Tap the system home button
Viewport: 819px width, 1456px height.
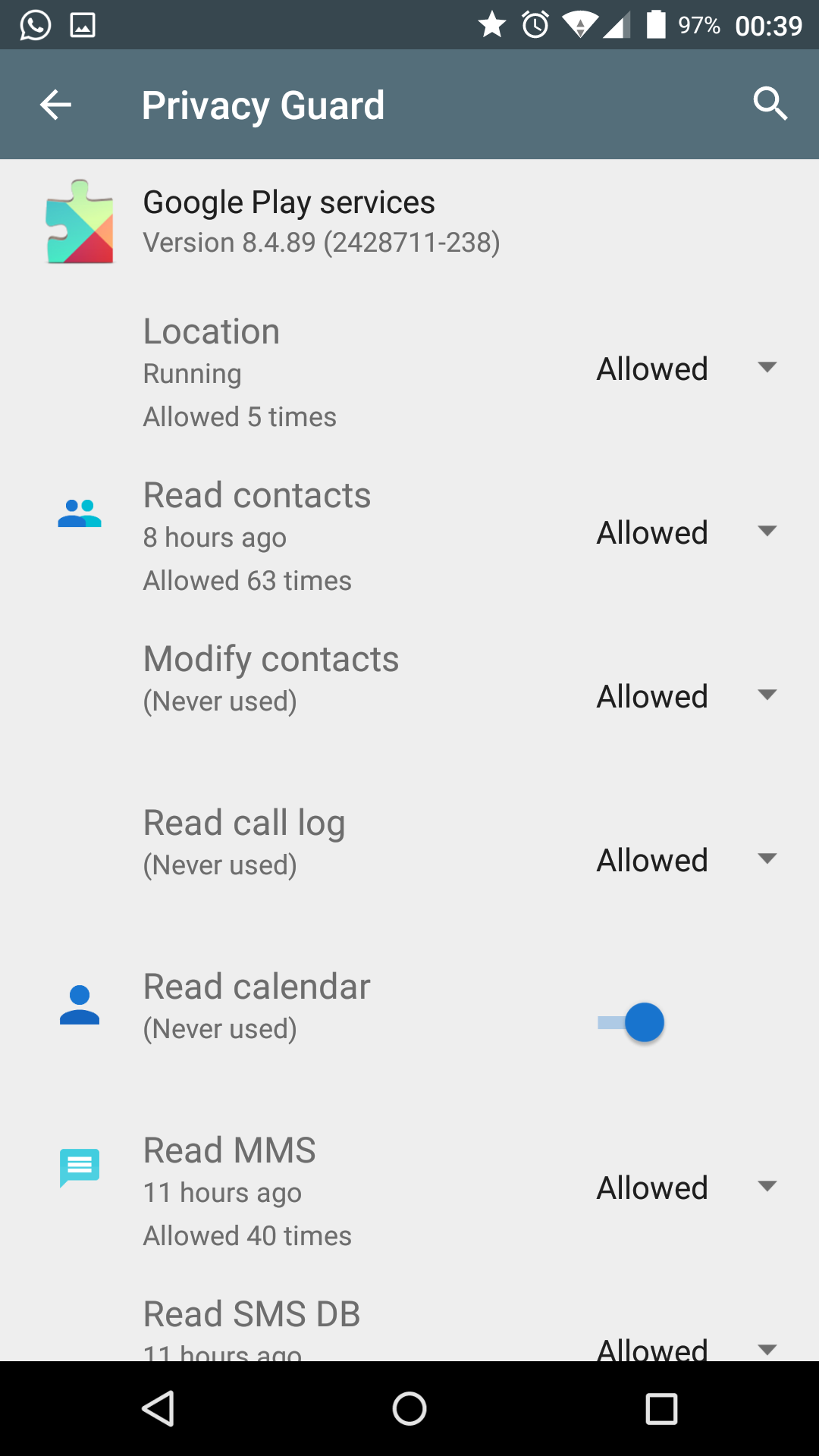point(409,1409)
